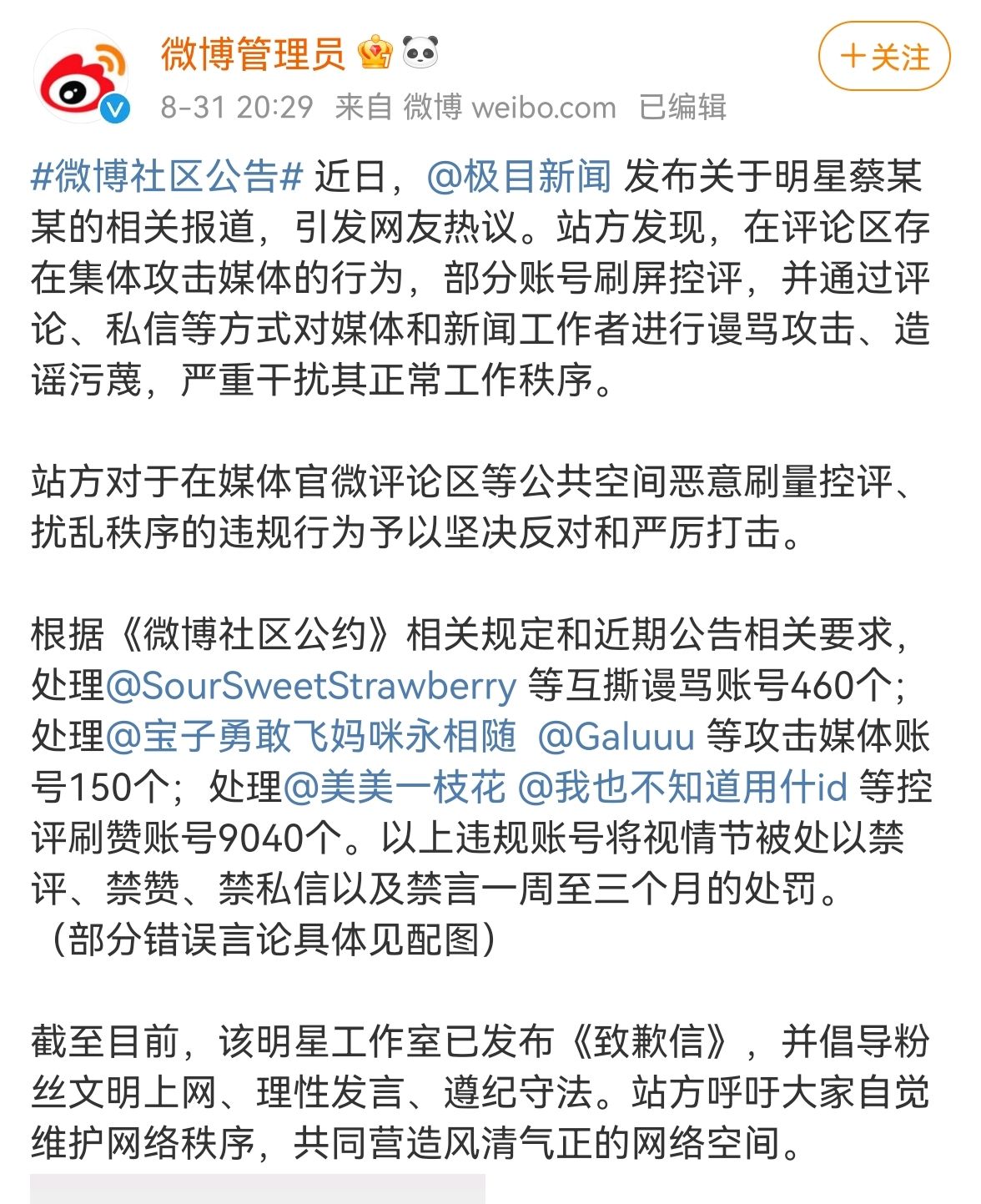This screenshot has width=981, height=1204.
Task: Visit @SourSweetStrawberry's profile
Action: [x=311, y=686]
